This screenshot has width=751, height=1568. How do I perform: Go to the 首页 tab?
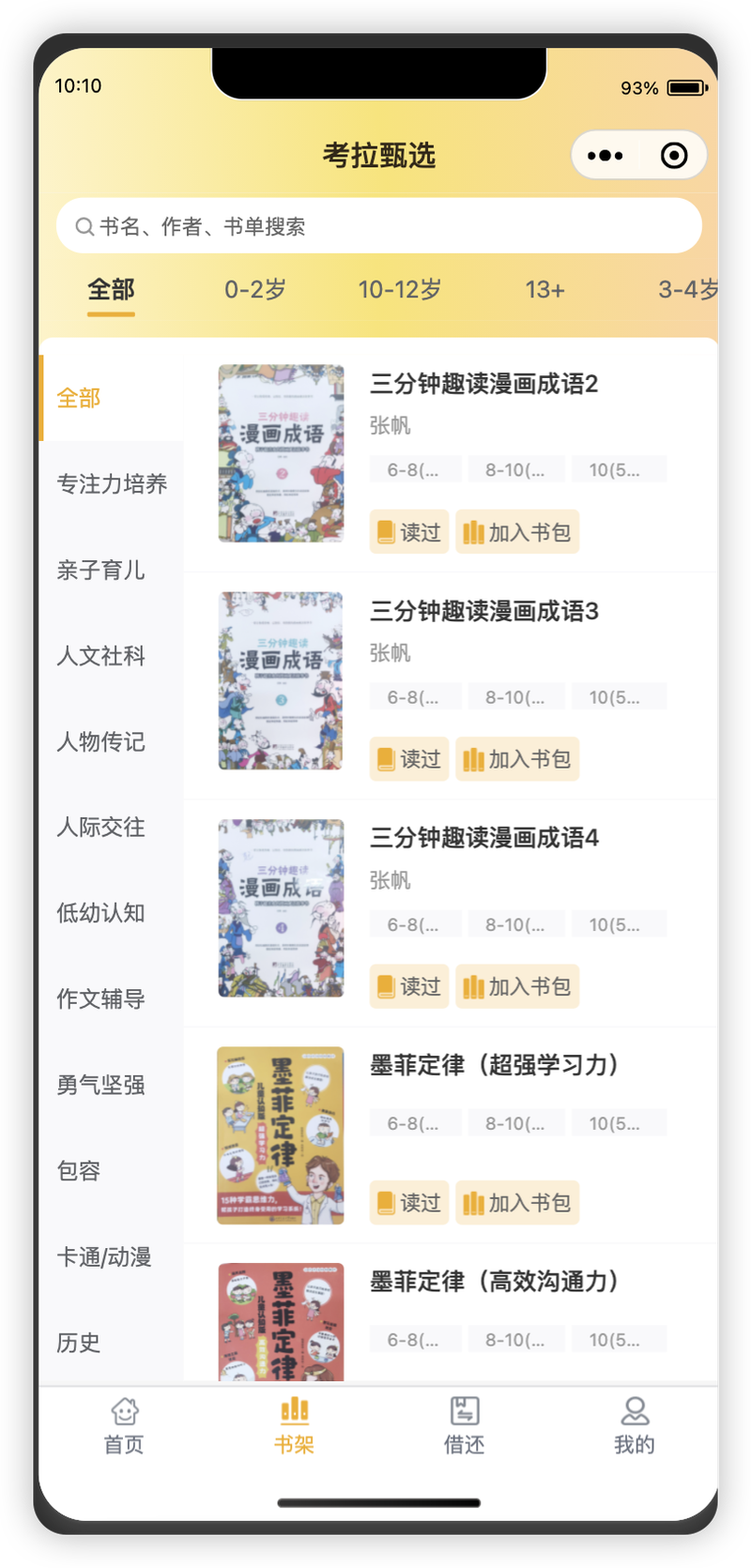coord(124,1425)
